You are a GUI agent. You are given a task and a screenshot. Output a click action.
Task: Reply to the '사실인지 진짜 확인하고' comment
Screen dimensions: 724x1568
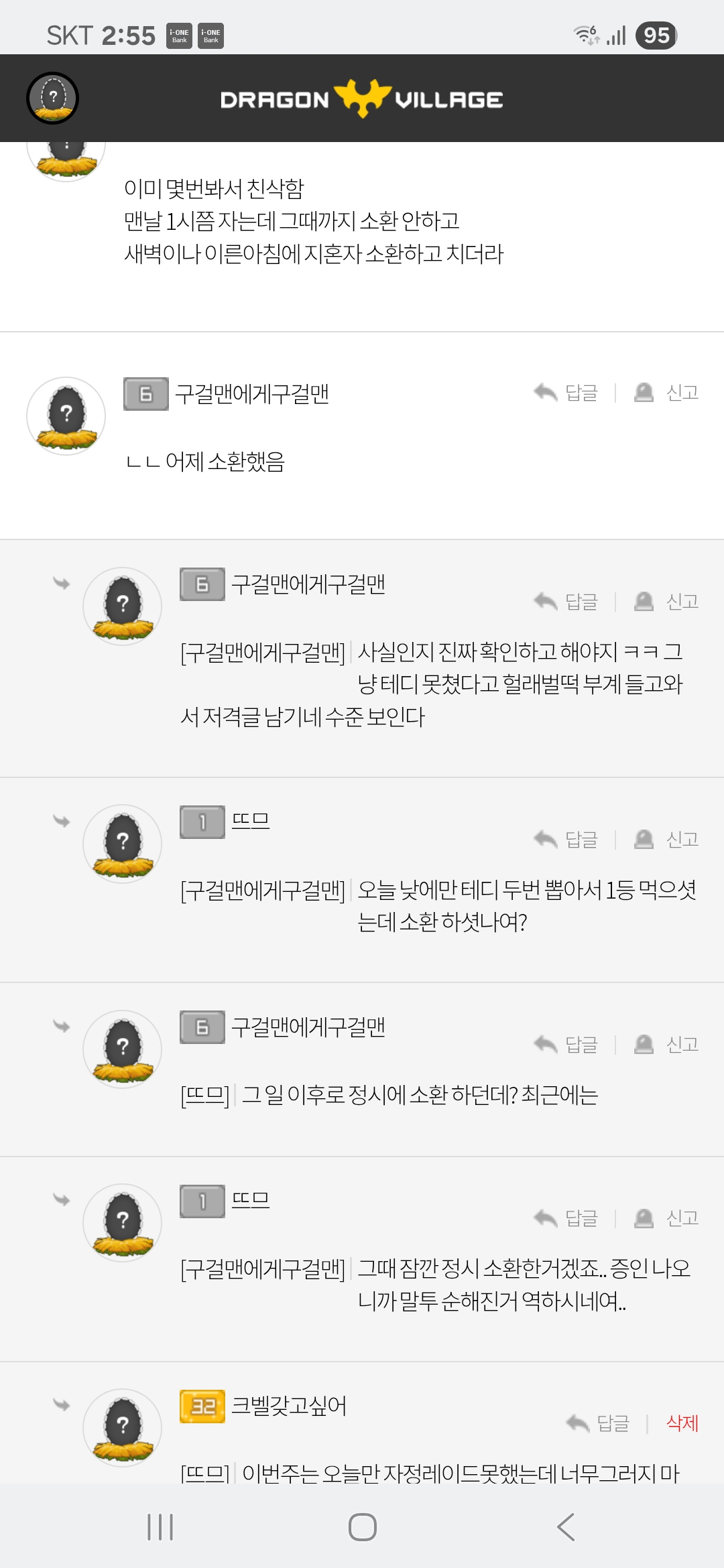pyautogui.click(x=566, y=602)
